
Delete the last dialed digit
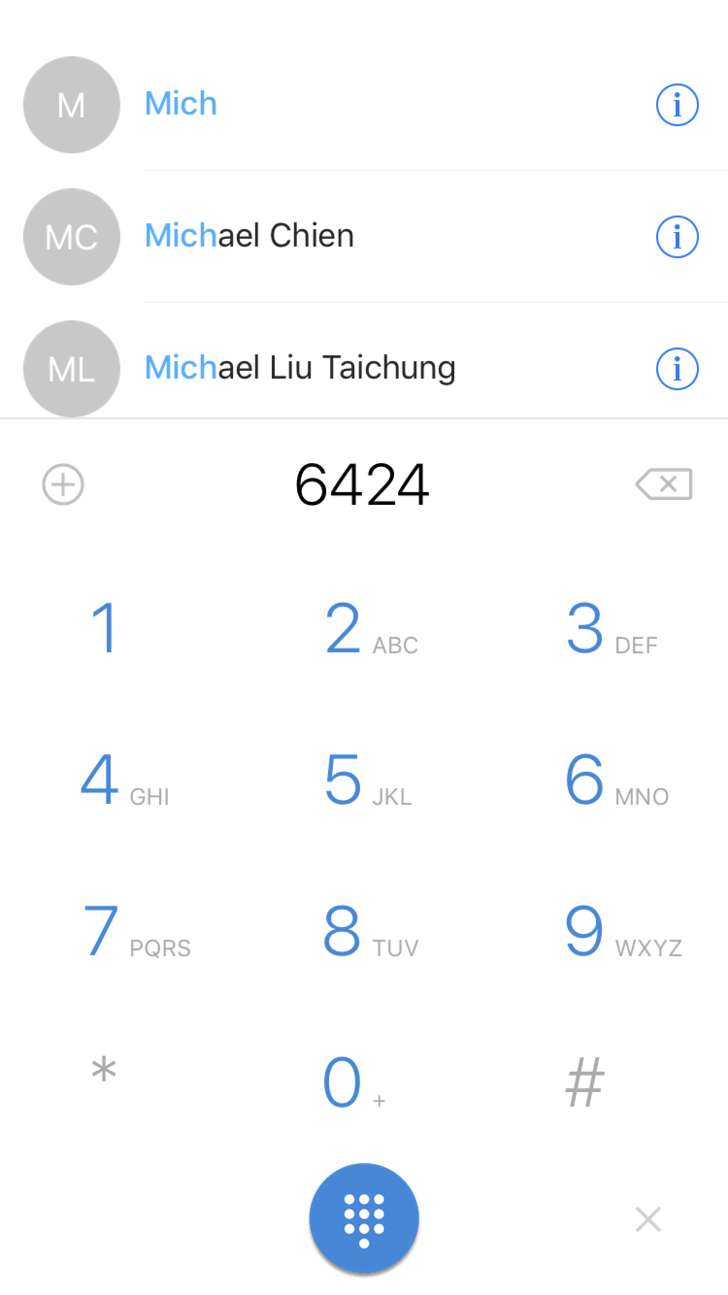(x=664, y=485)
